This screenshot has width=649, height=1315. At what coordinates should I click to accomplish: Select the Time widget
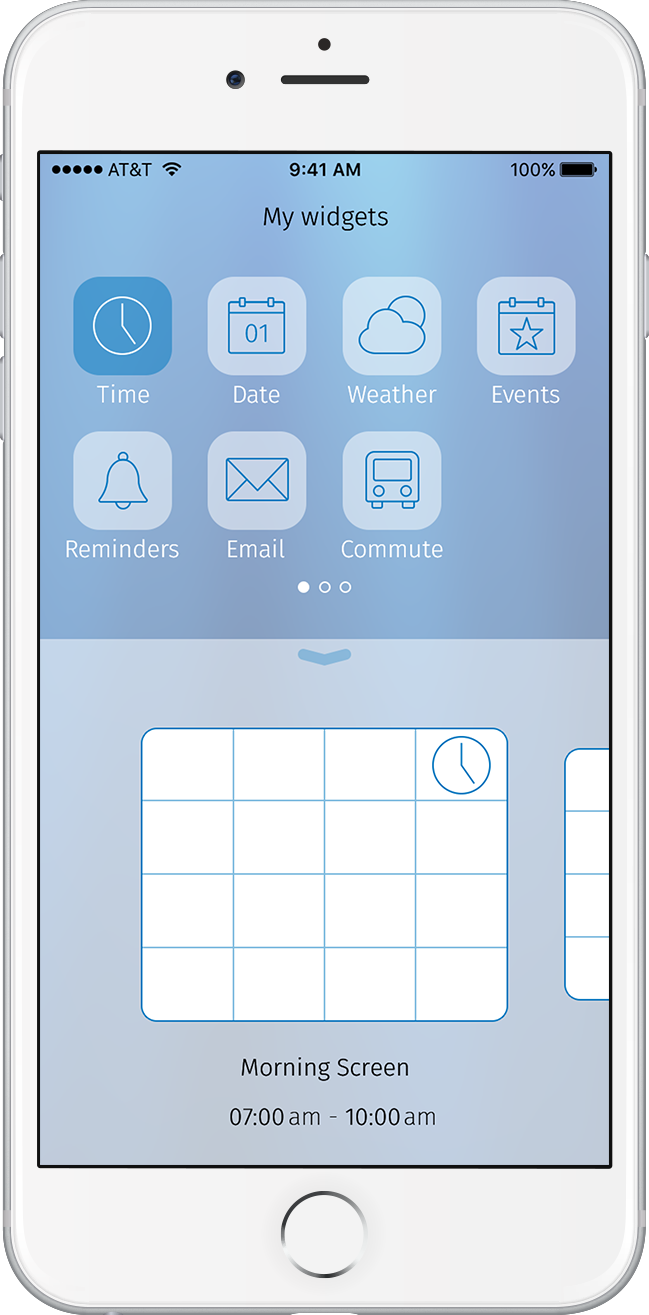coord(122,326)
